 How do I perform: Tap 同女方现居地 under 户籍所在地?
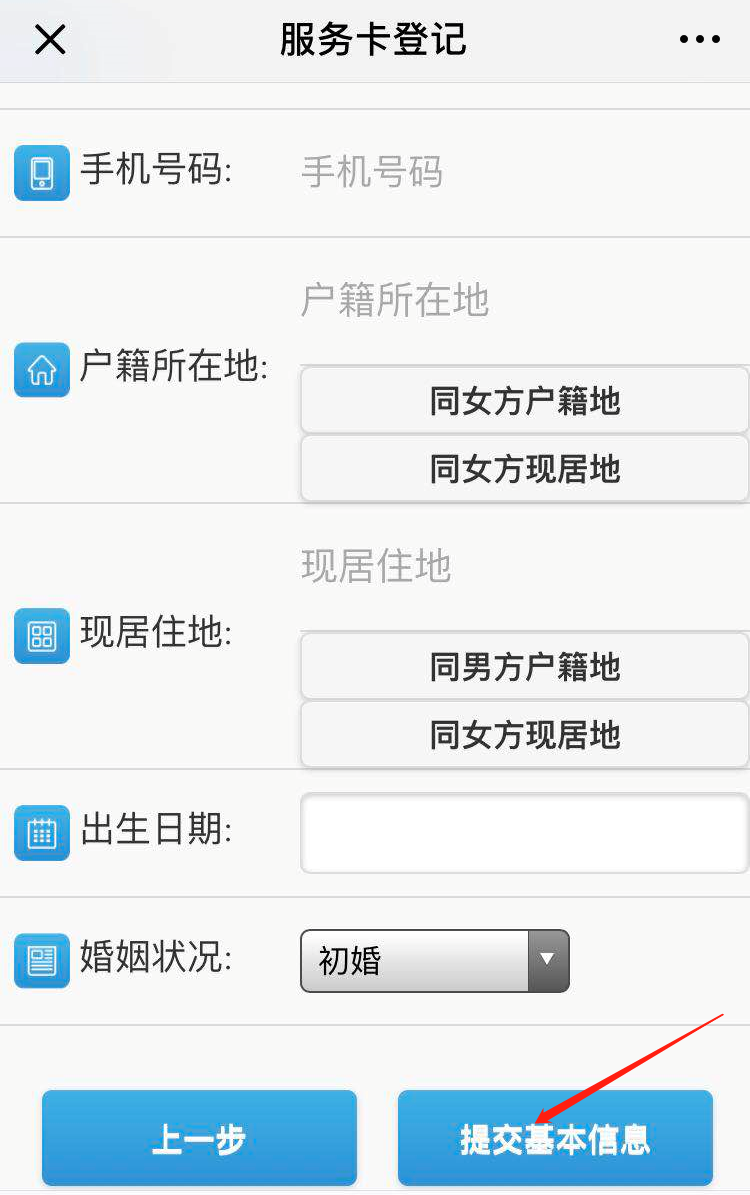[523, 468]
